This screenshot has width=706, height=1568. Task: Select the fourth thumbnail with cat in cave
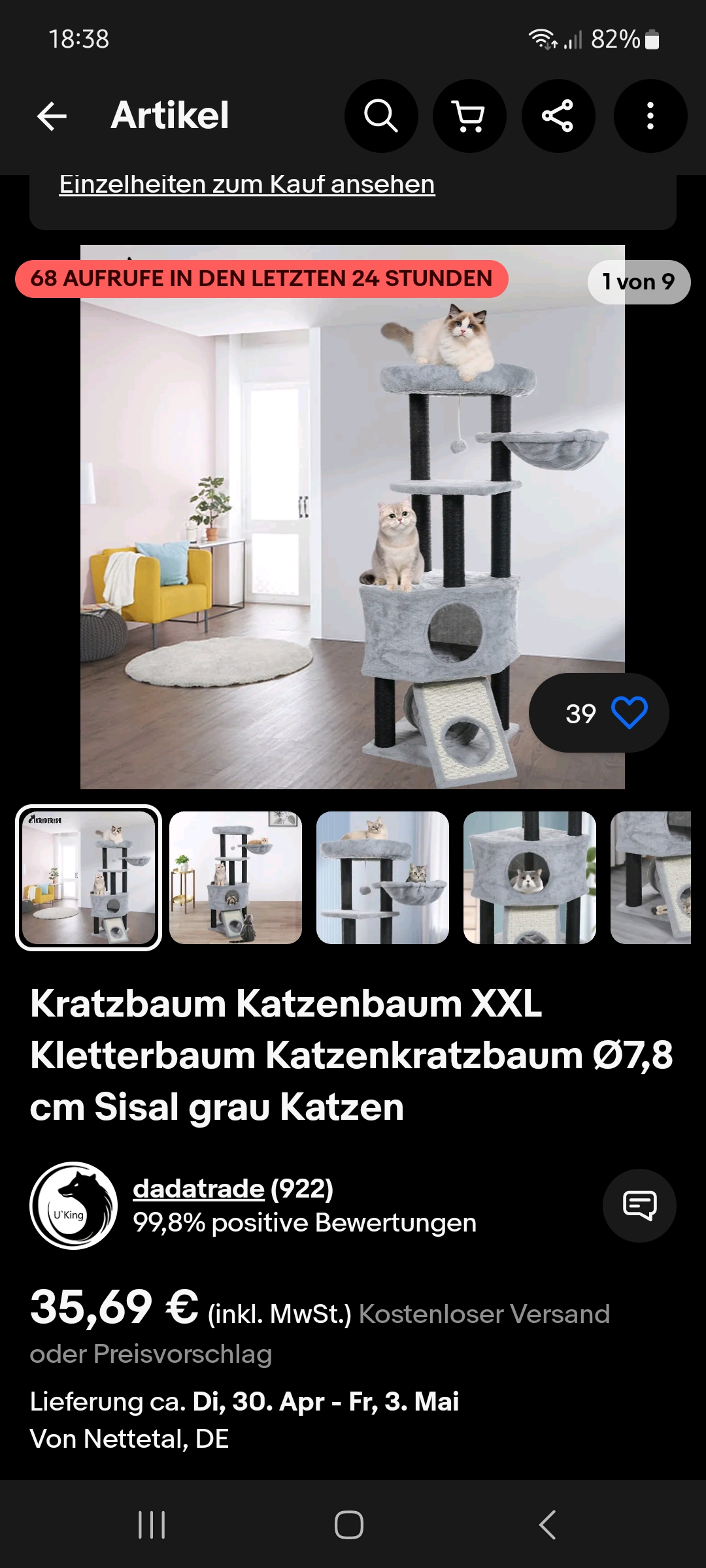[x=529, y=877]
